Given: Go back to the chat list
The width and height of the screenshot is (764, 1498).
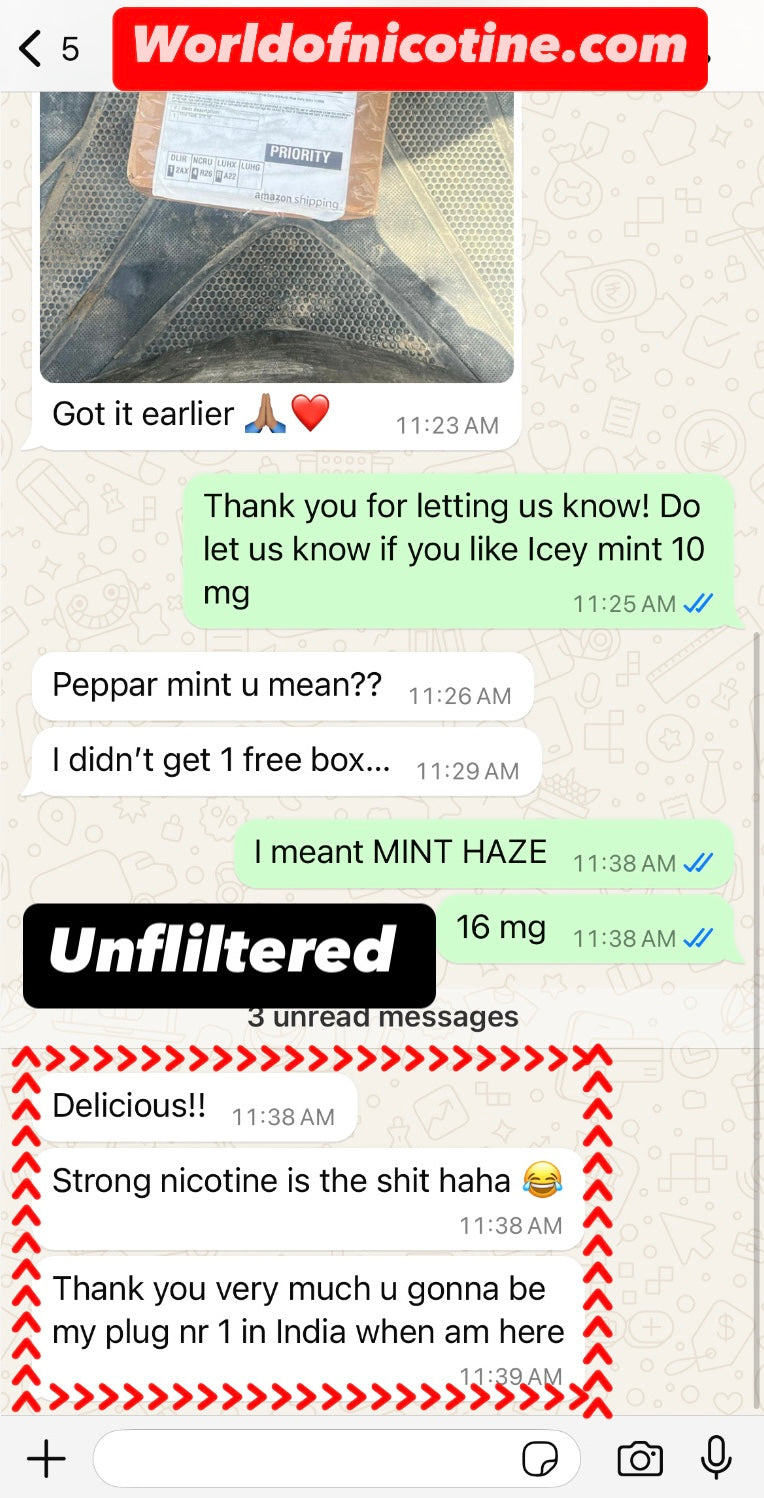Looking at the screenshot, I should click(x=32, y=48).
